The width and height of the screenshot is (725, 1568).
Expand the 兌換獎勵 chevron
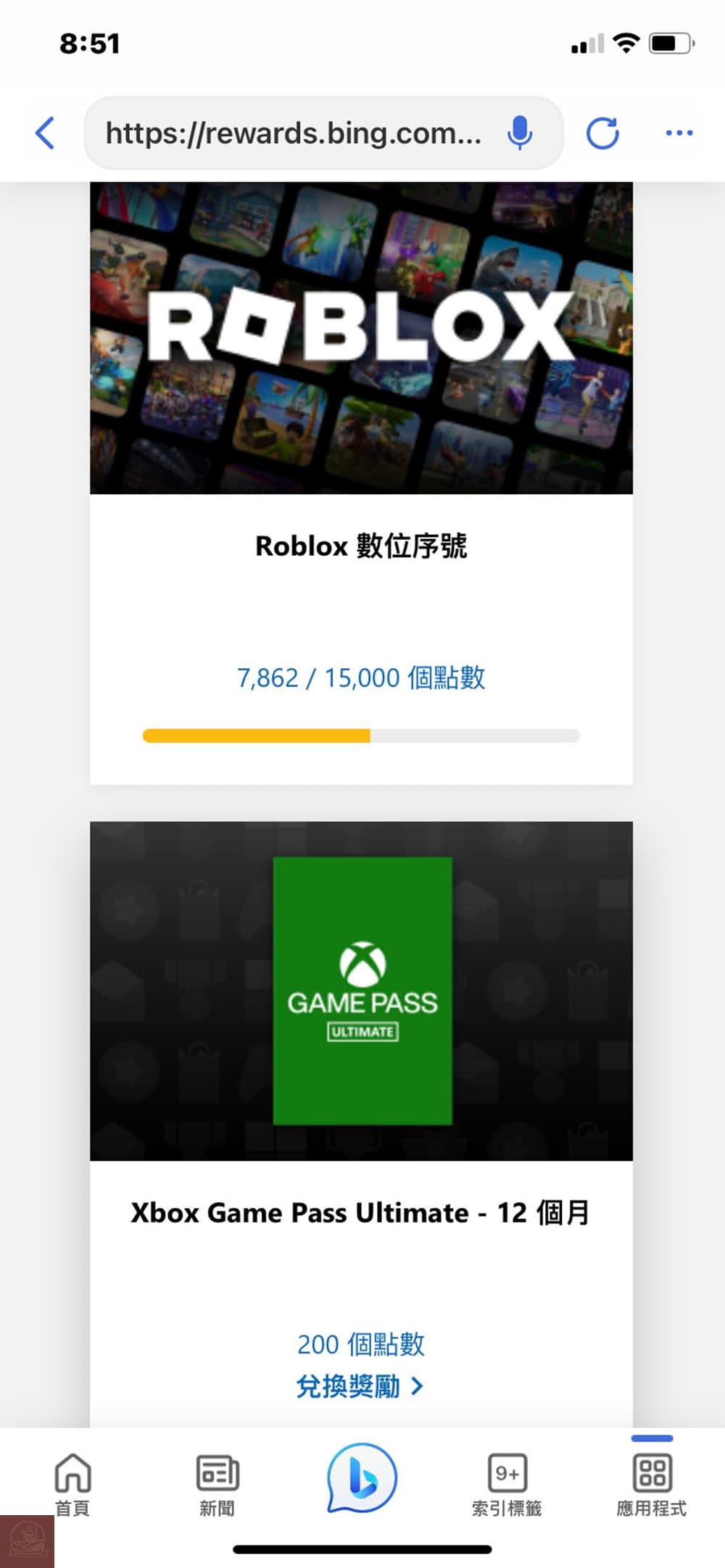417,1385
